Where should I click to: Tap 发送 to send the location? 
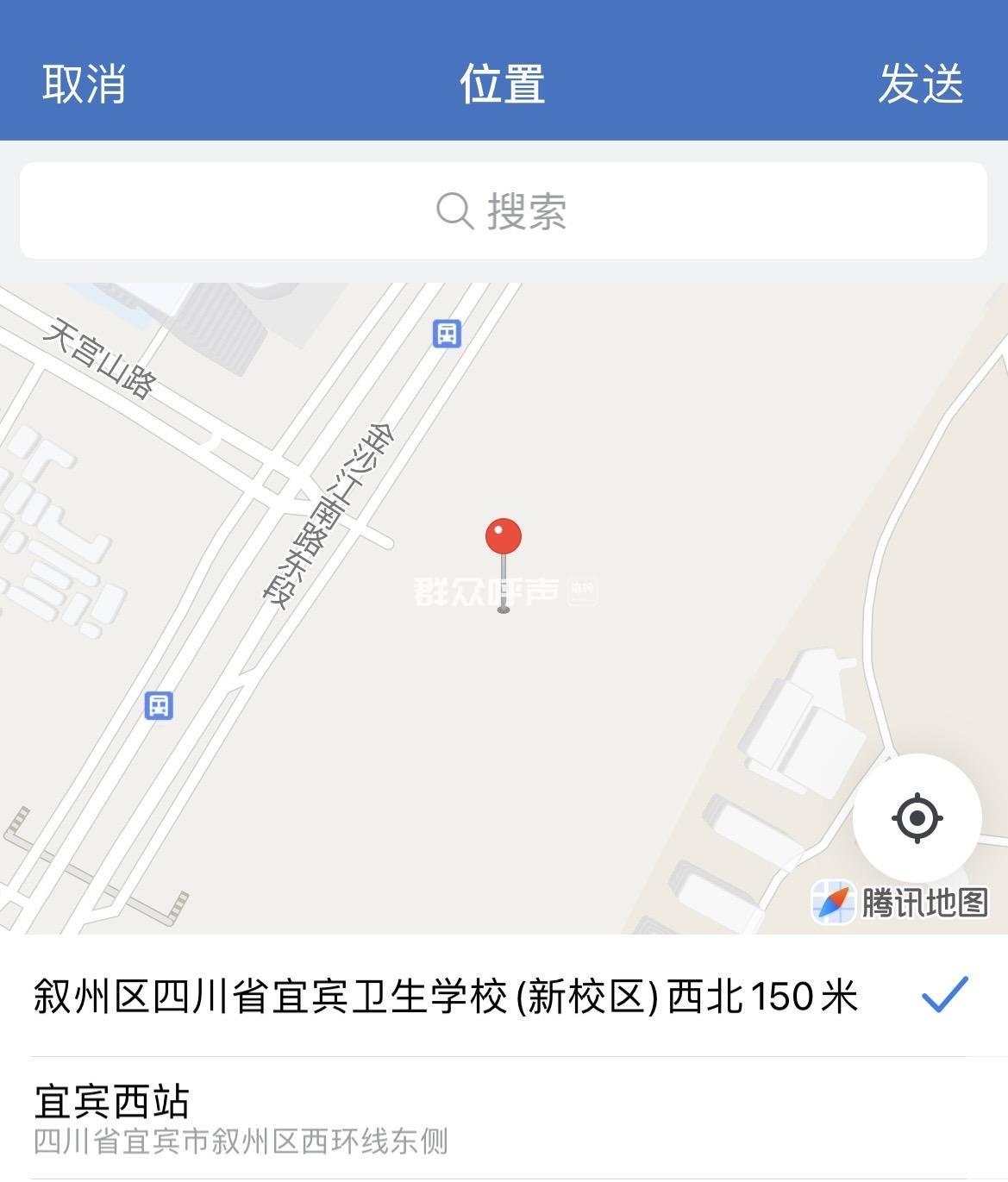920,84
